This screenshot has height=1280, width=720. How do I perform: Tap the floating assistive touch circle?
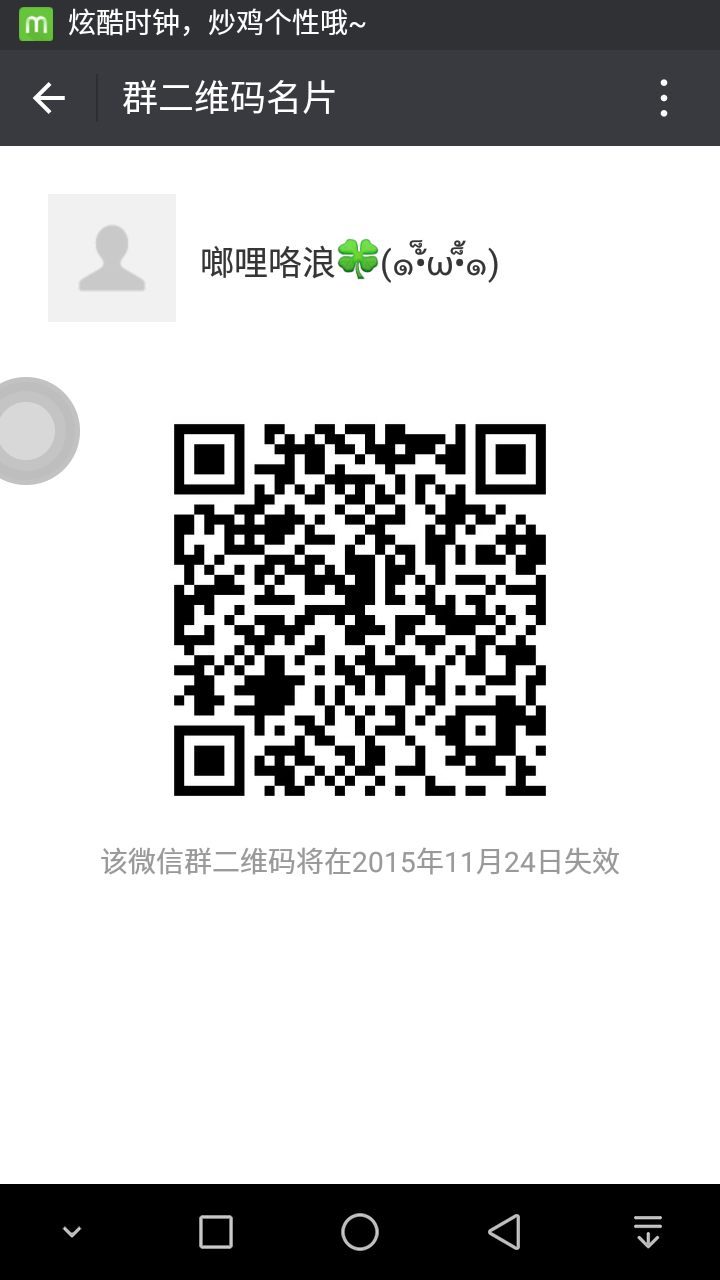pos(30,431)
